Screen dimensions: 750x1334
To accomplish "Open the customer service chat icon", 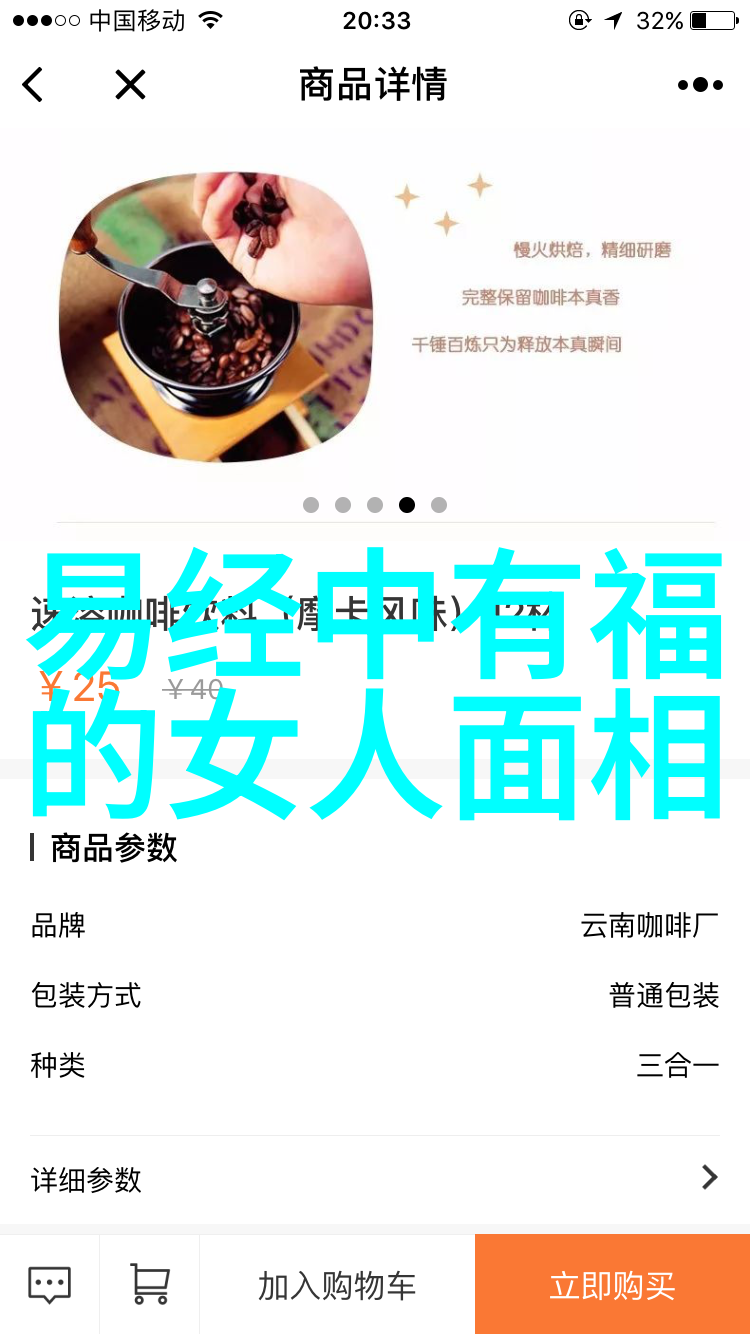I will tap(49, 1284).
